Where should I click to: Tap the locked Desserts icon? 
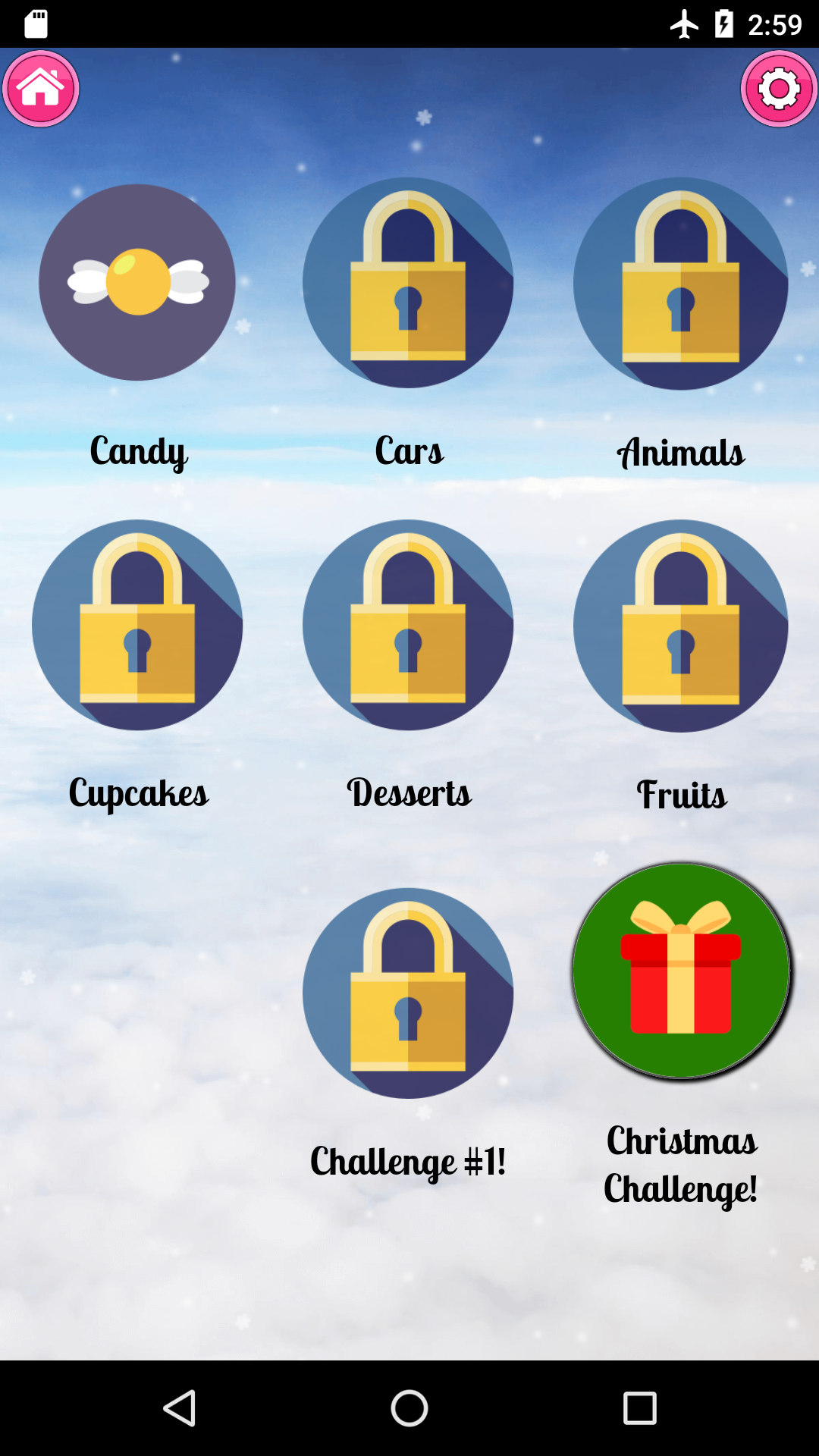pyautogui.click(x=408, y=624)
